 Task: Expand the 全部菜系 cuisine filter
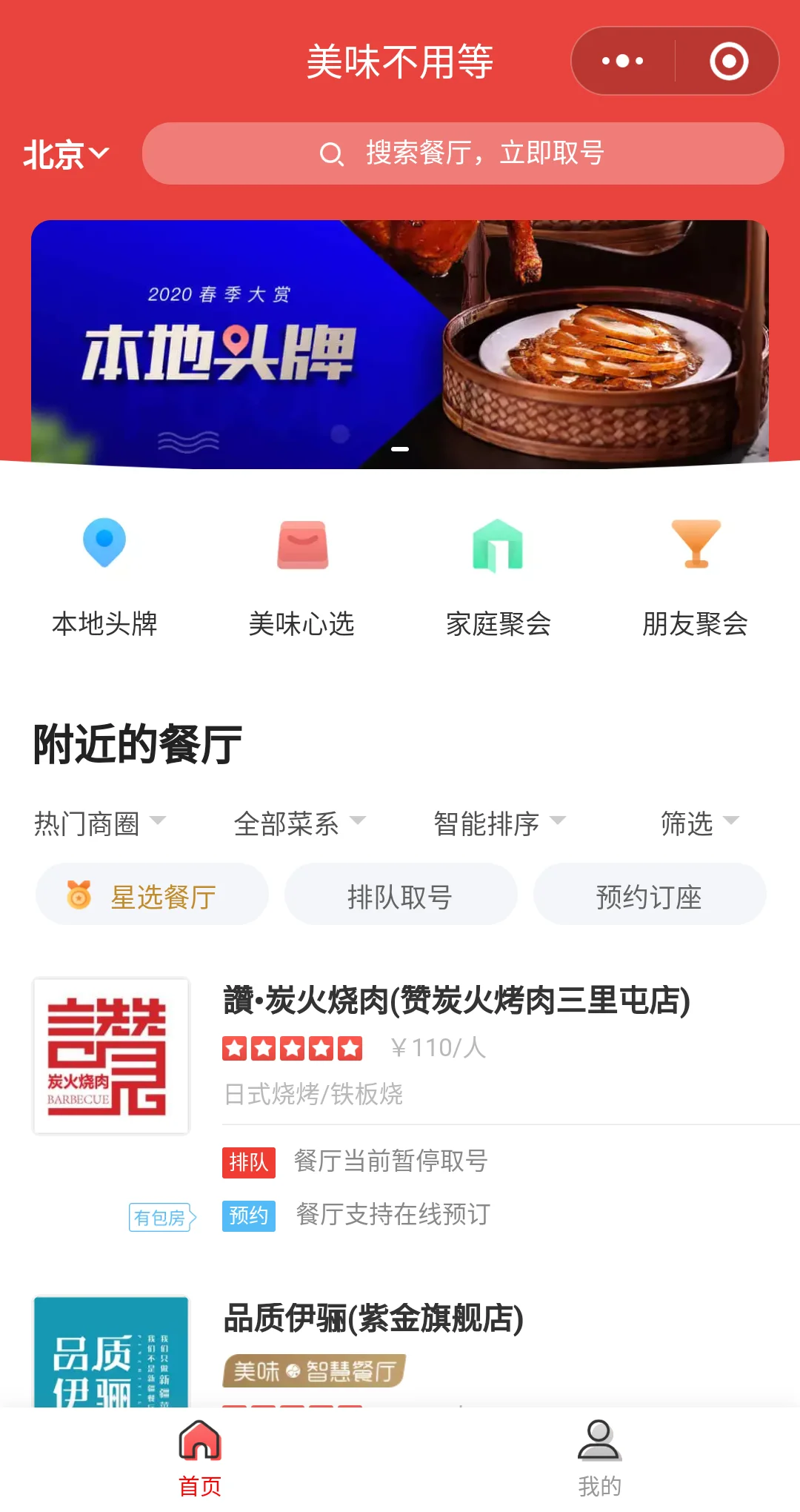pyautogui.click(x=299, y=823)
